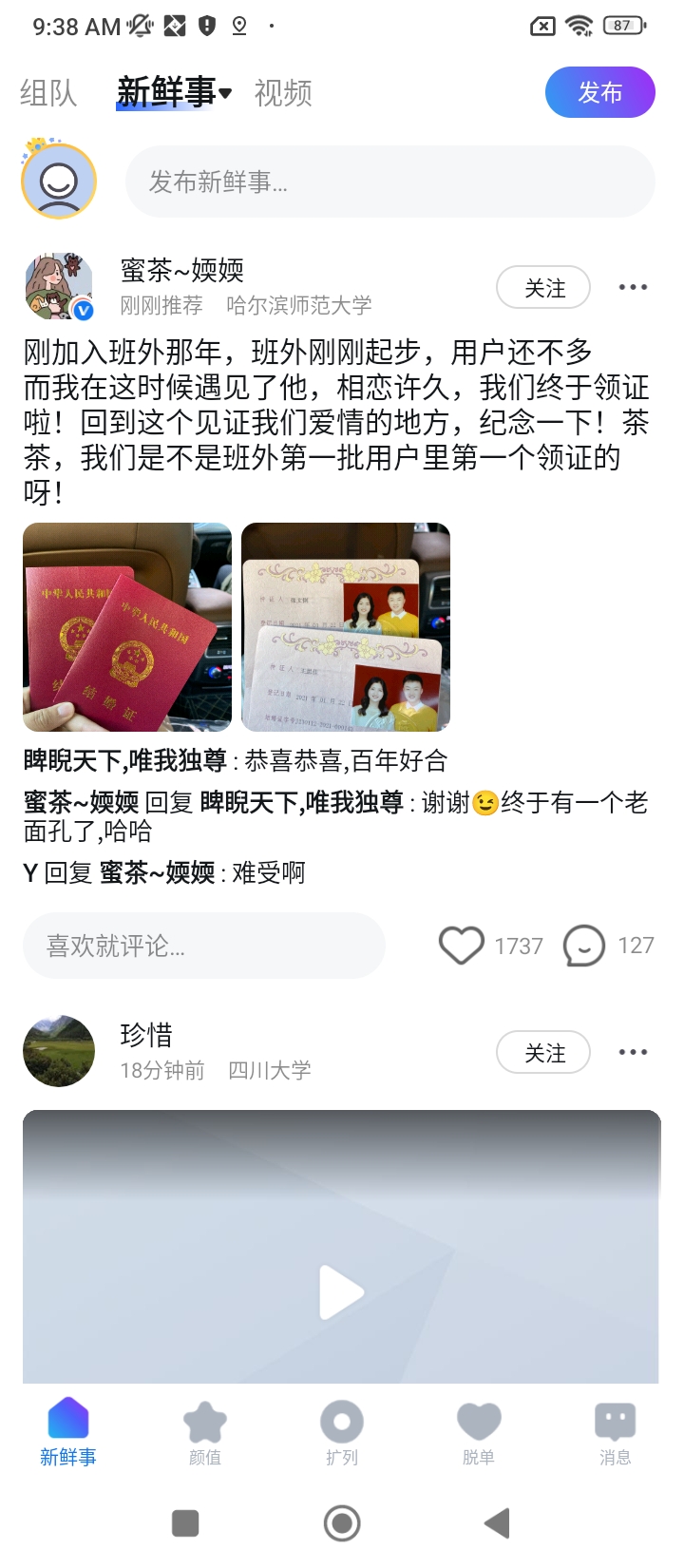
Task: Switch to the 脱单 tab
Action: tap(479, 1433)
